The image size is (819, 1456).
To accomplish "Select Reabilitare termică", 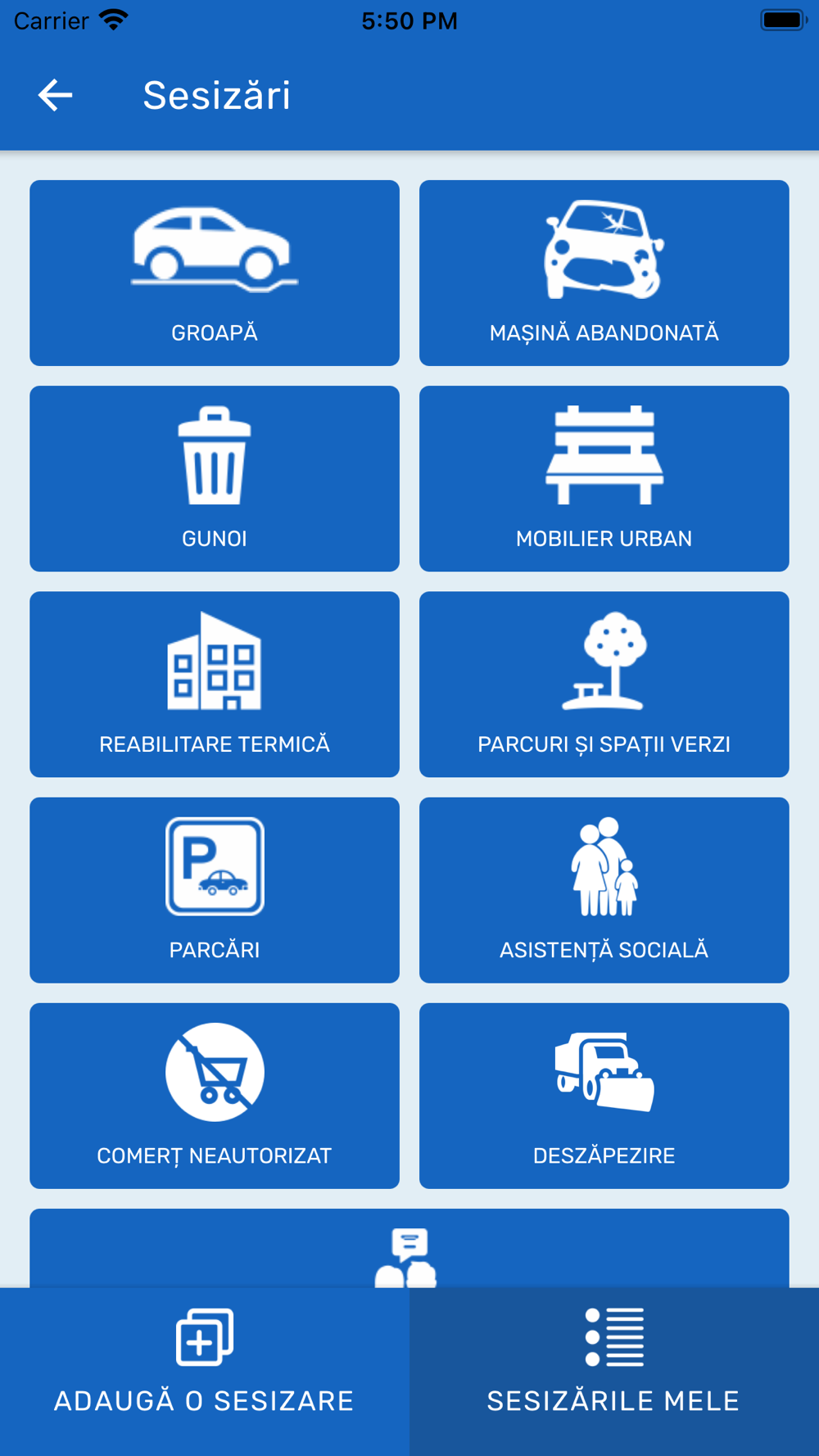I will pyautogui.click(x=215, y=684).
